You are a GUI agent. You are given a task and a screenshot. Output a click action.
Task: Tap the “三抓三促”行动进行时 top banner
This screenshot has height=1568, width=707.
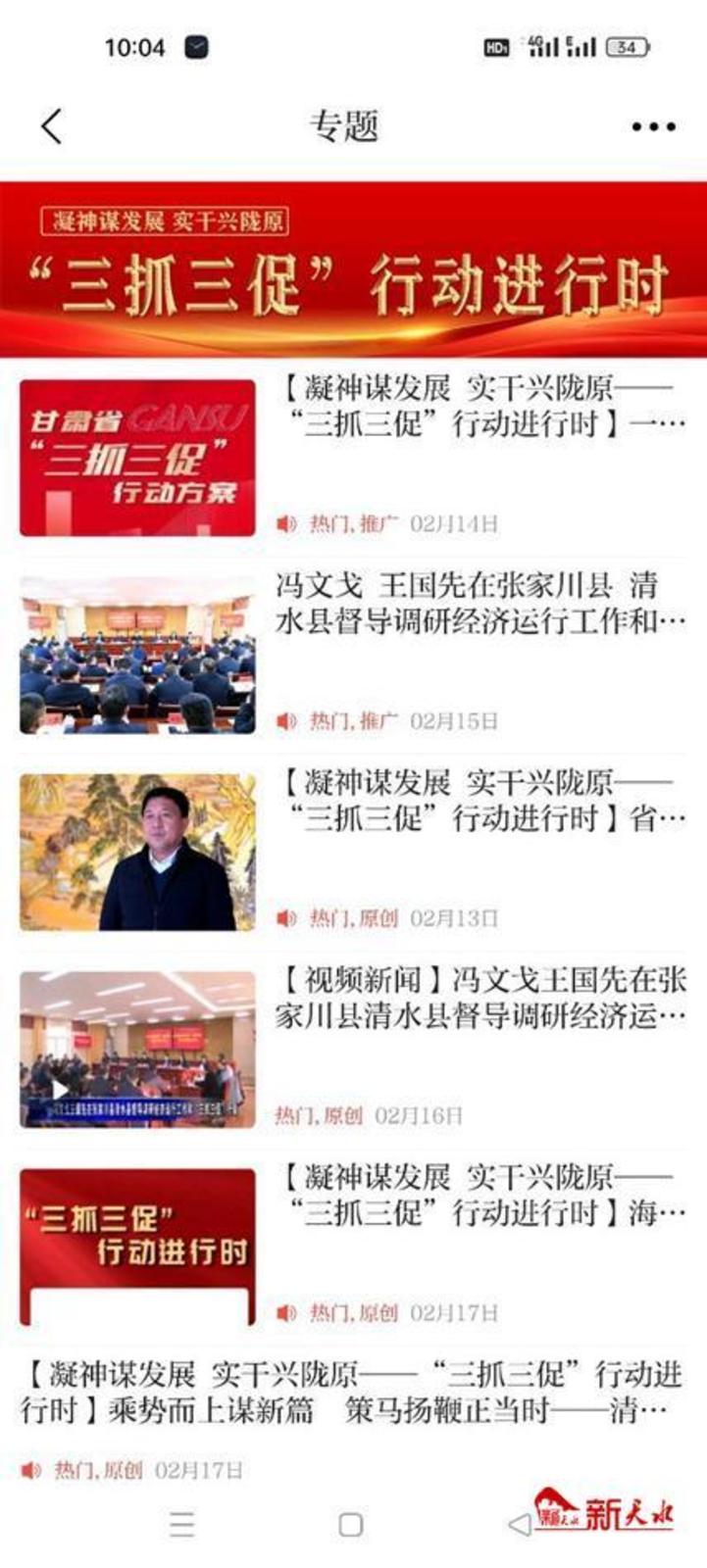point(353,269)
